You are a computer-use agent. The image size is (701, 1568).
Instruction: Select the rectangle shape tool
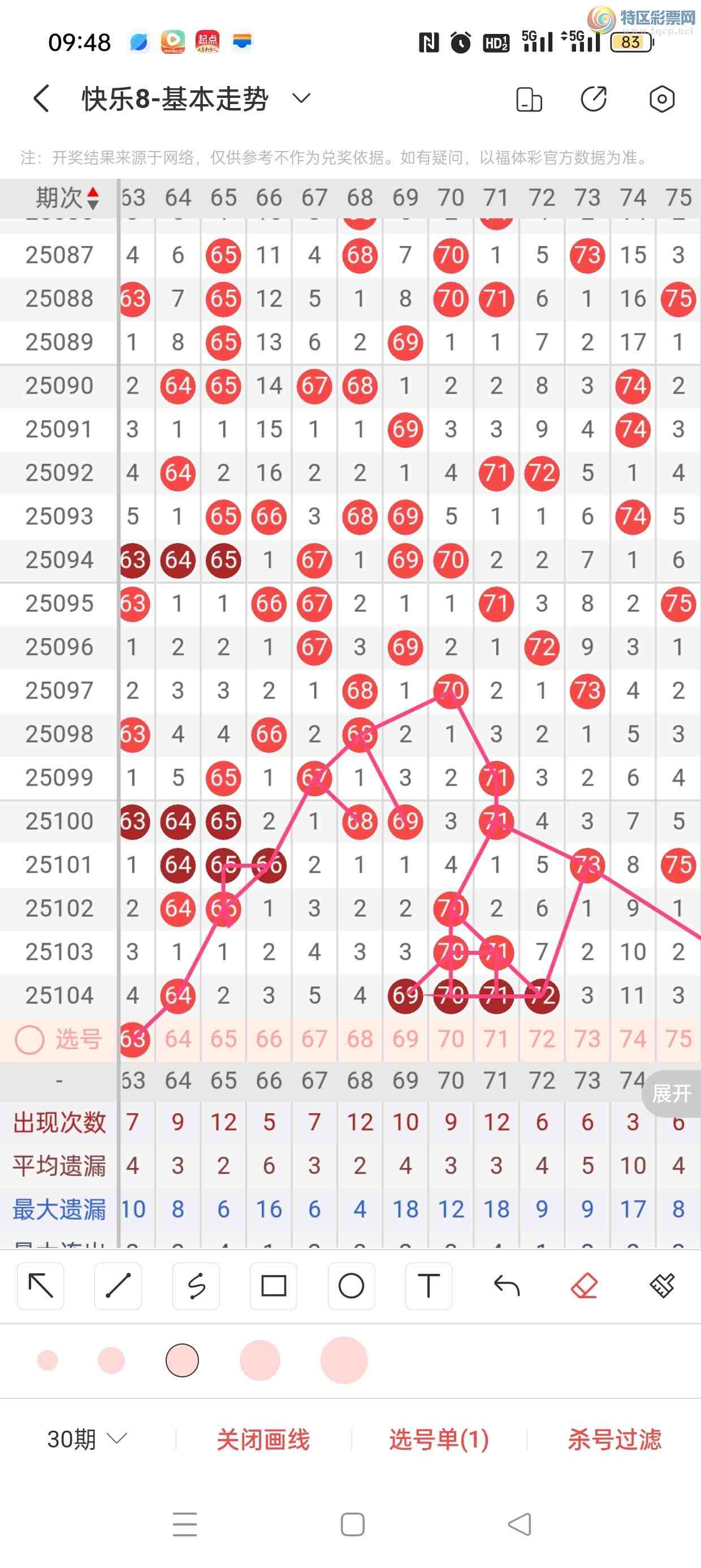click(273, 1286)
